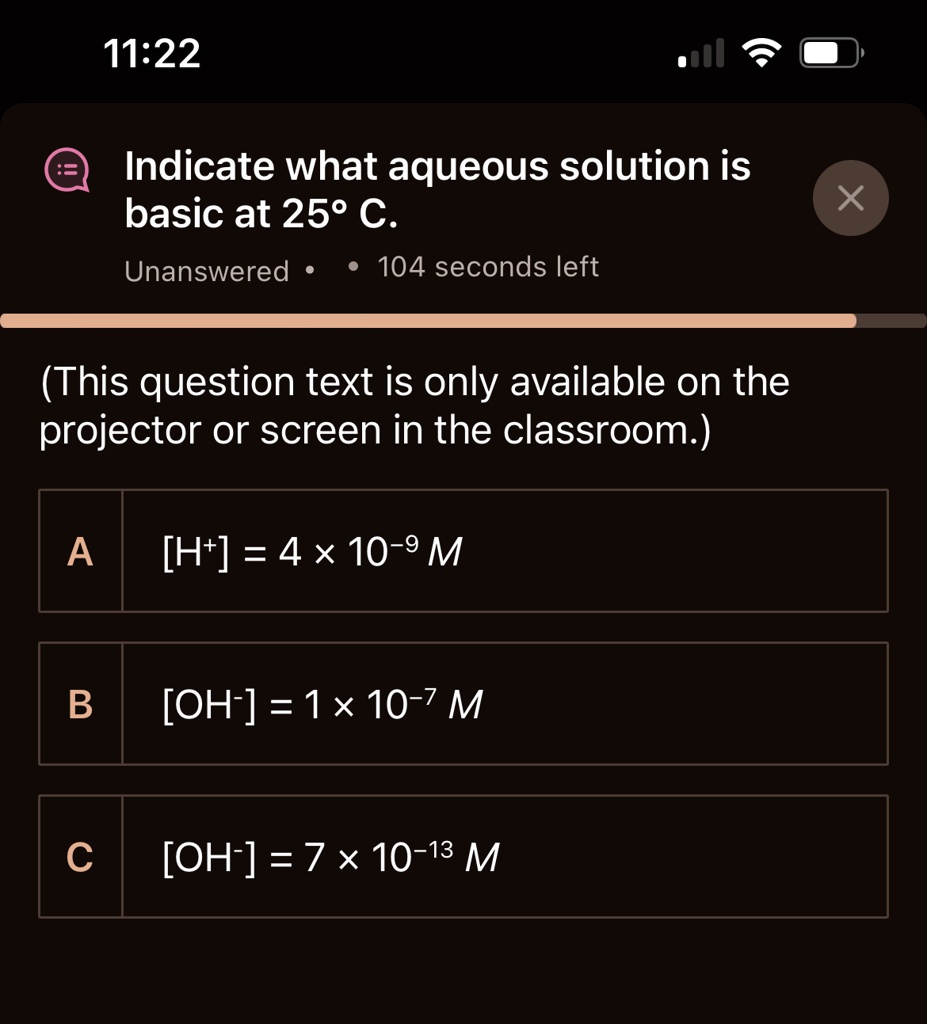The height and width of the screenshot is (1024, 927).
Task: Choose answer B with [OH-] = 1 × 10⁻⁷ M
Action: [x=463, y=703]
